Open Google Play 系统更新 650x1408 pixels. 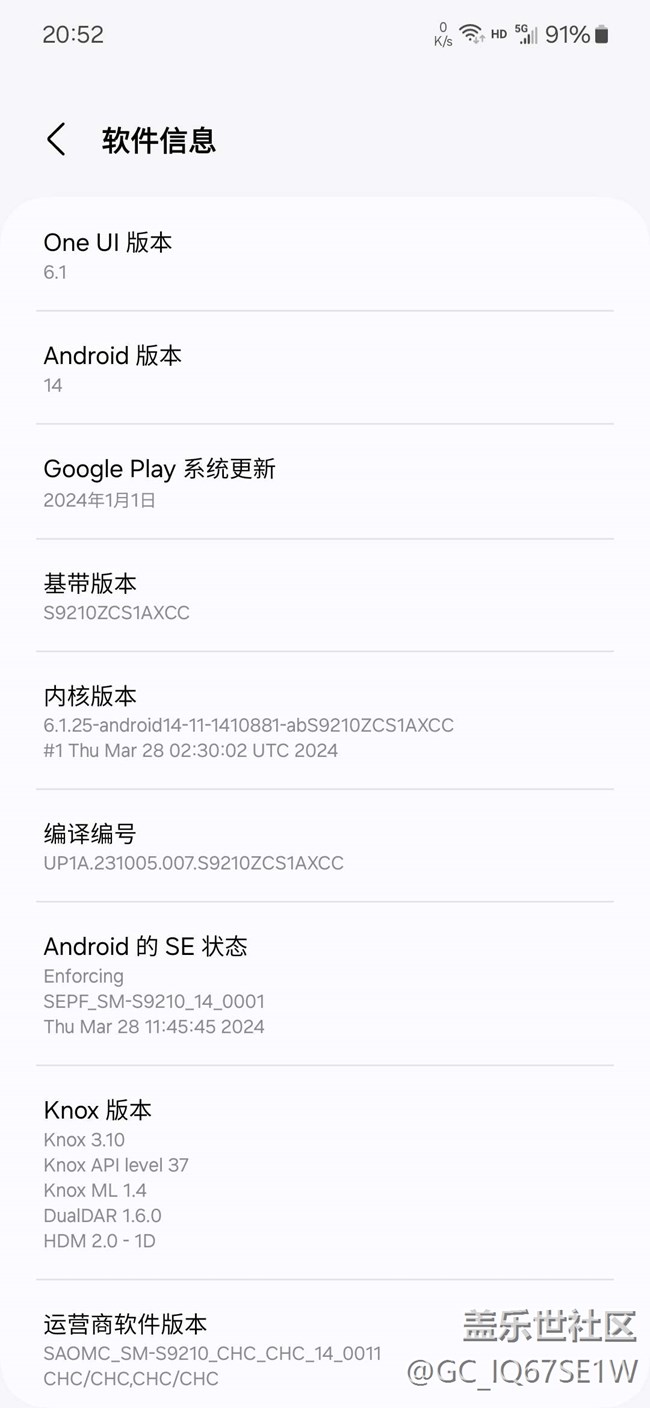point(324,482)
